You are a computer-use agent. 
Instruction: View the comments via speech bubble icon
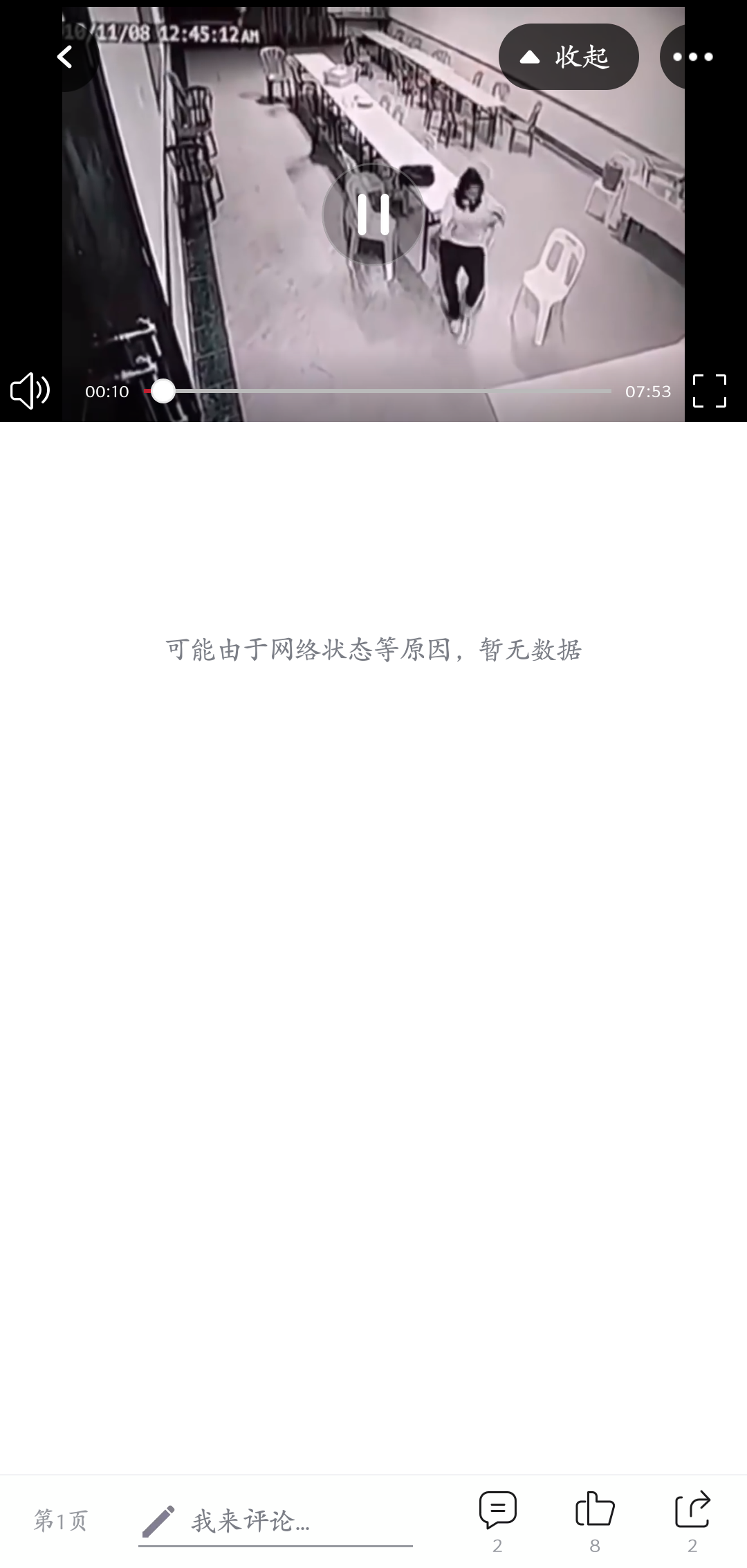coord(498,1510)
